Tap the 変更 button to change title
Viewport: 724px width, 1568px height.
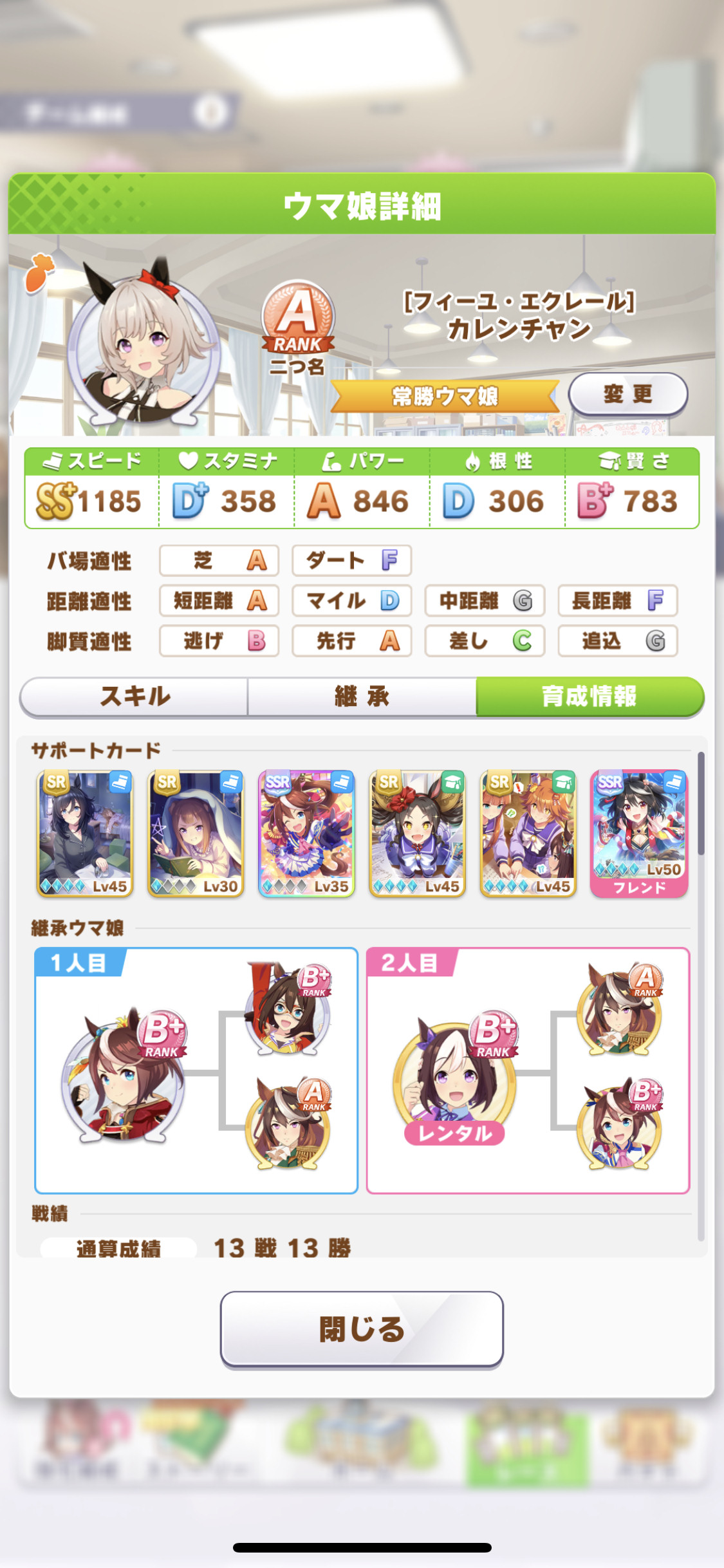point(628,394)
